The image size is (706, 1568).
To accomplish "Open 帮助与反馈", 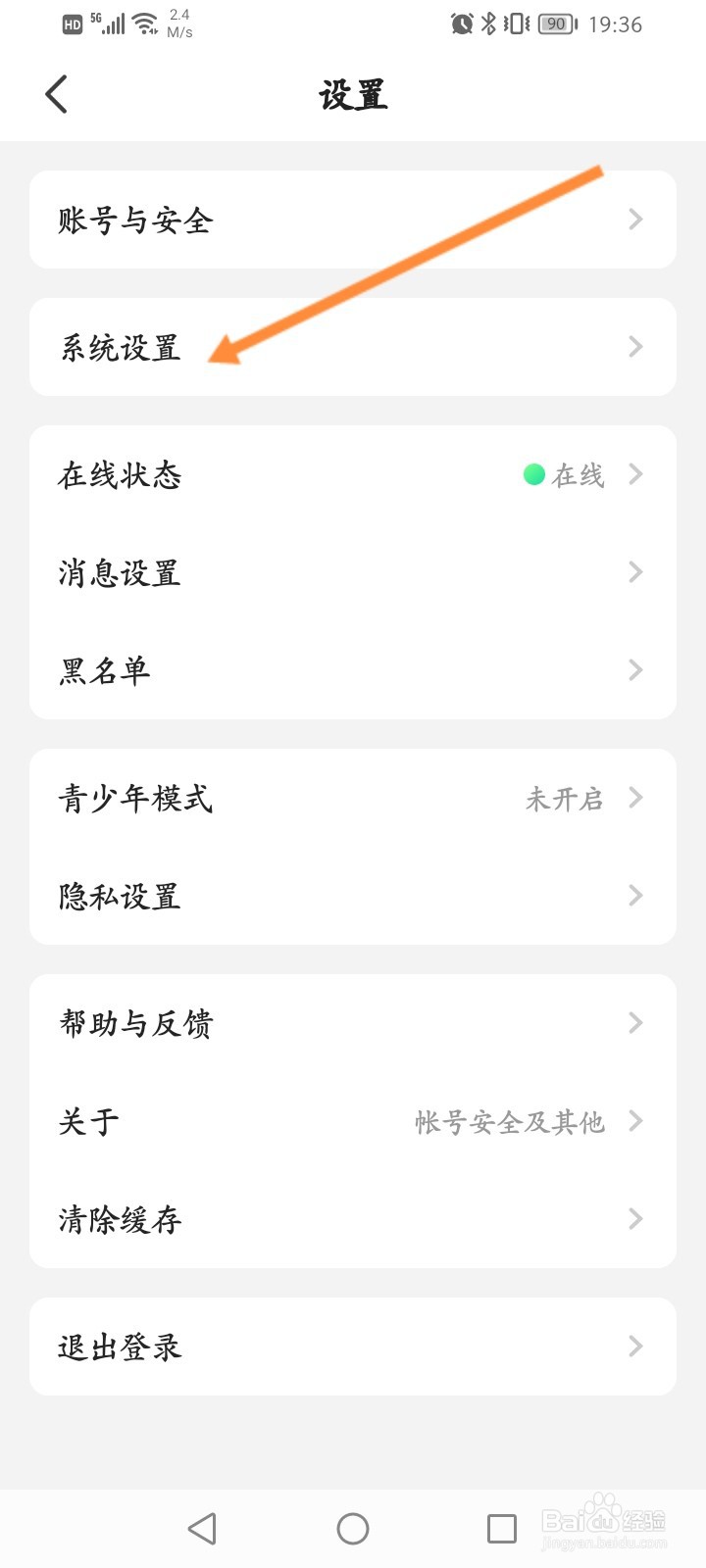I will 353,1023.
